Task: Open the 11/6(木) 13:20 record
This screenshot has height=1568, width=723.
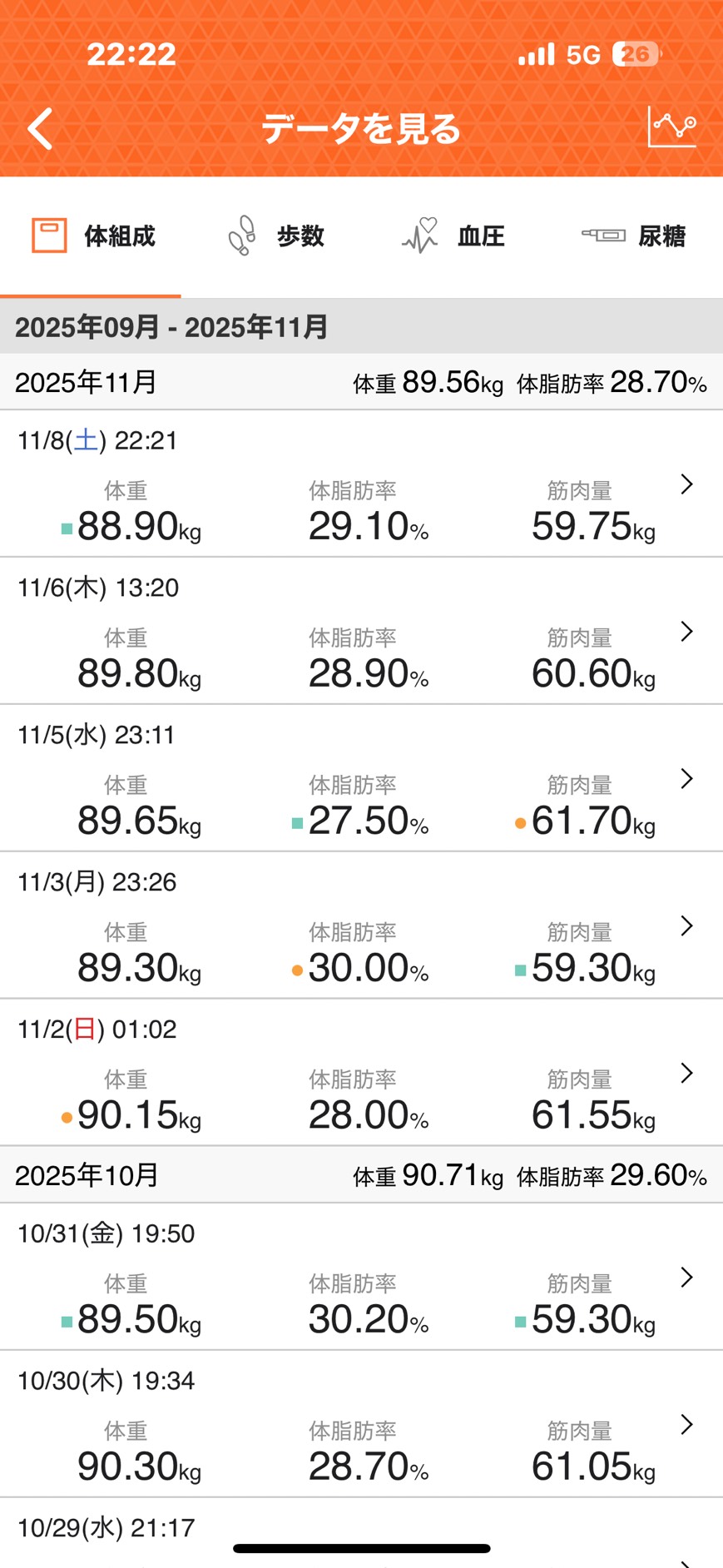Action: [361, 632]
